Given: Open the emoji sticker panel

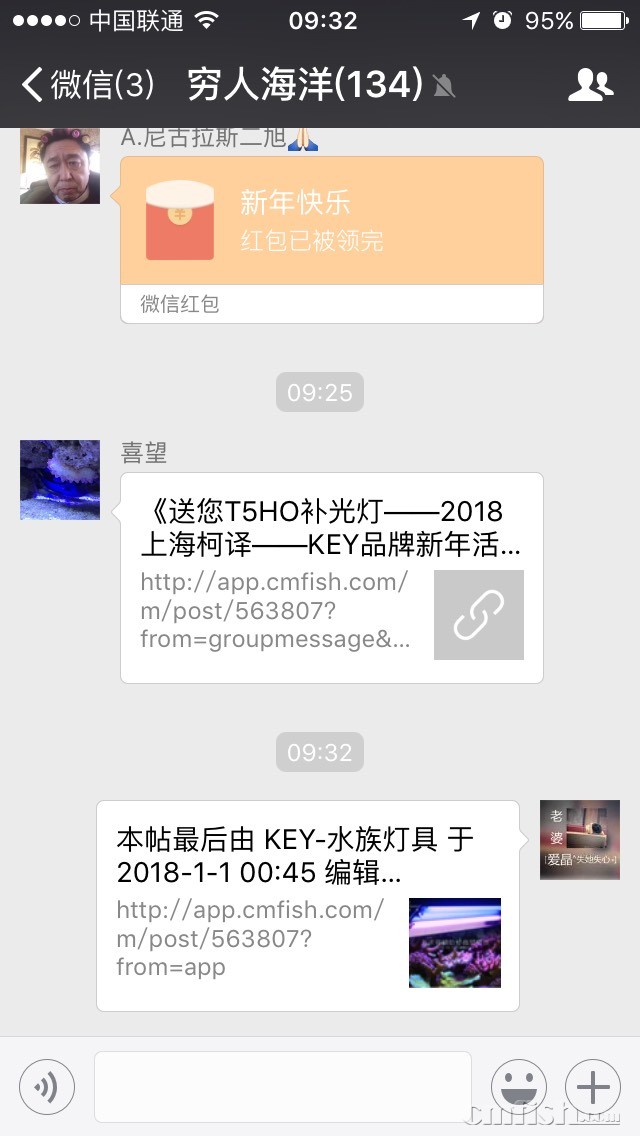Looking at the screenshot, I should coord(519,1086).
